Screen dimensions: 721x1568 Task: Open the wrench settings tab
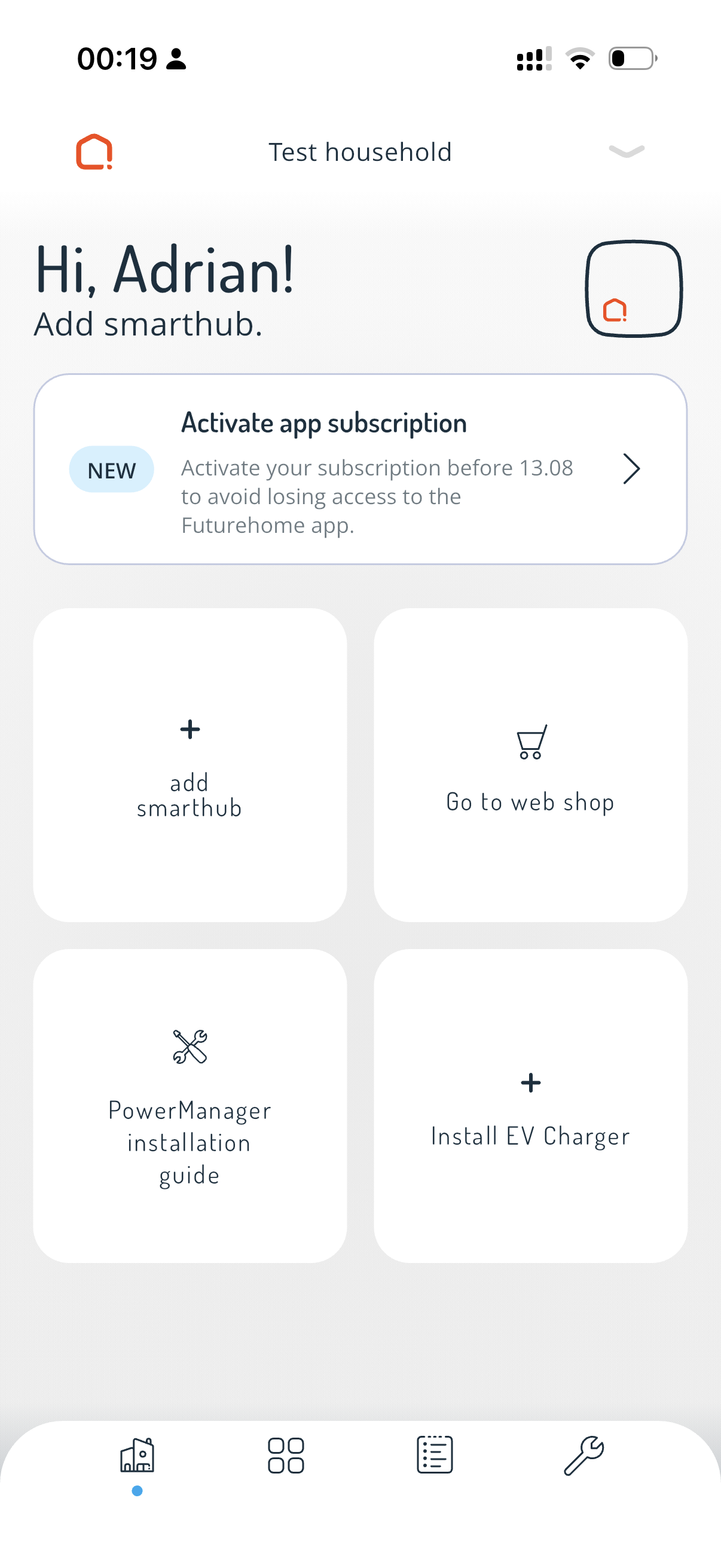click(583, 1456)
